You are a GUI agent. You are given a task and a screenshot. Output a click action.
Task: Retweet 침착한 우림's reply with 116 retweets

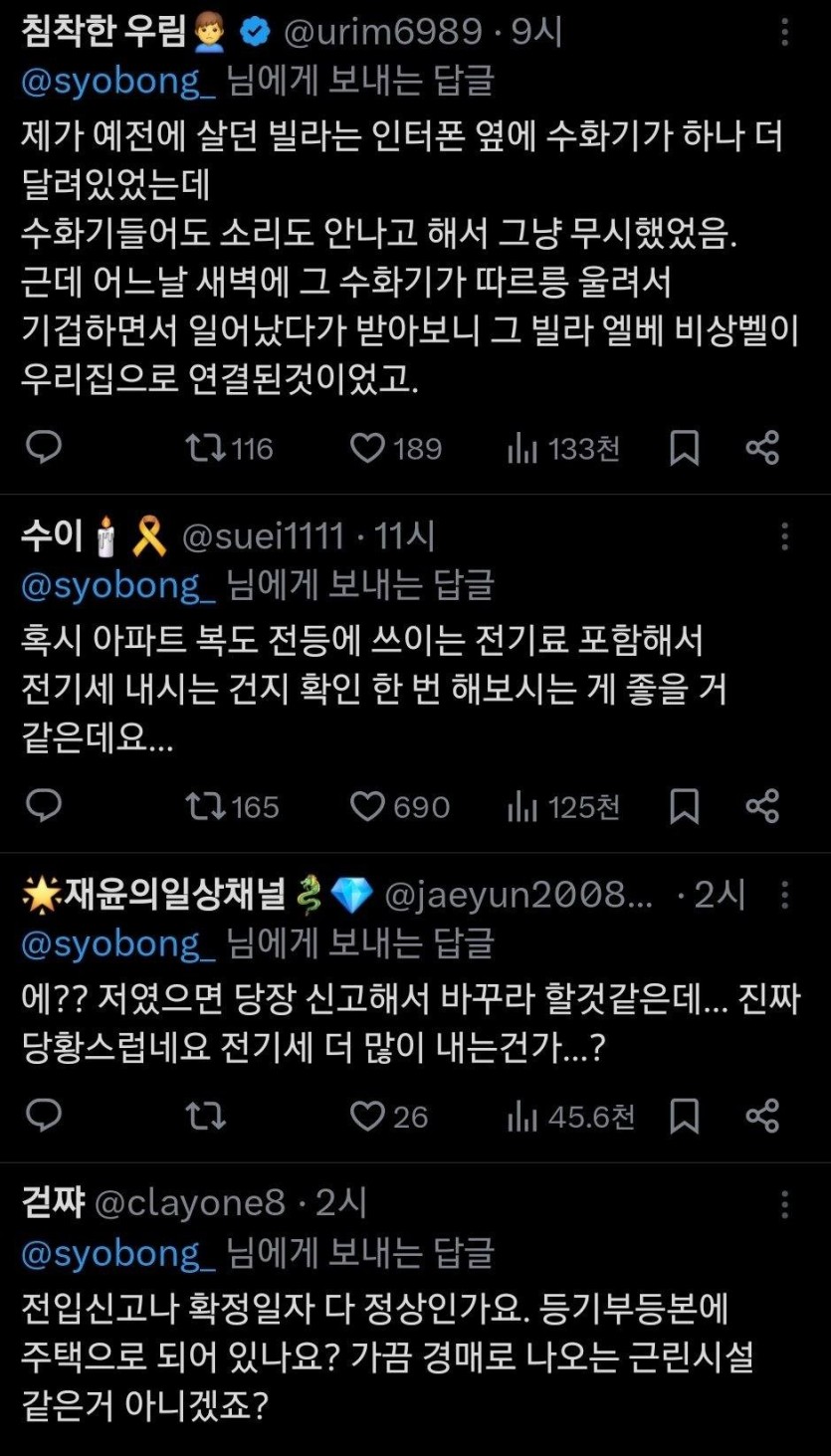(207, 449)
